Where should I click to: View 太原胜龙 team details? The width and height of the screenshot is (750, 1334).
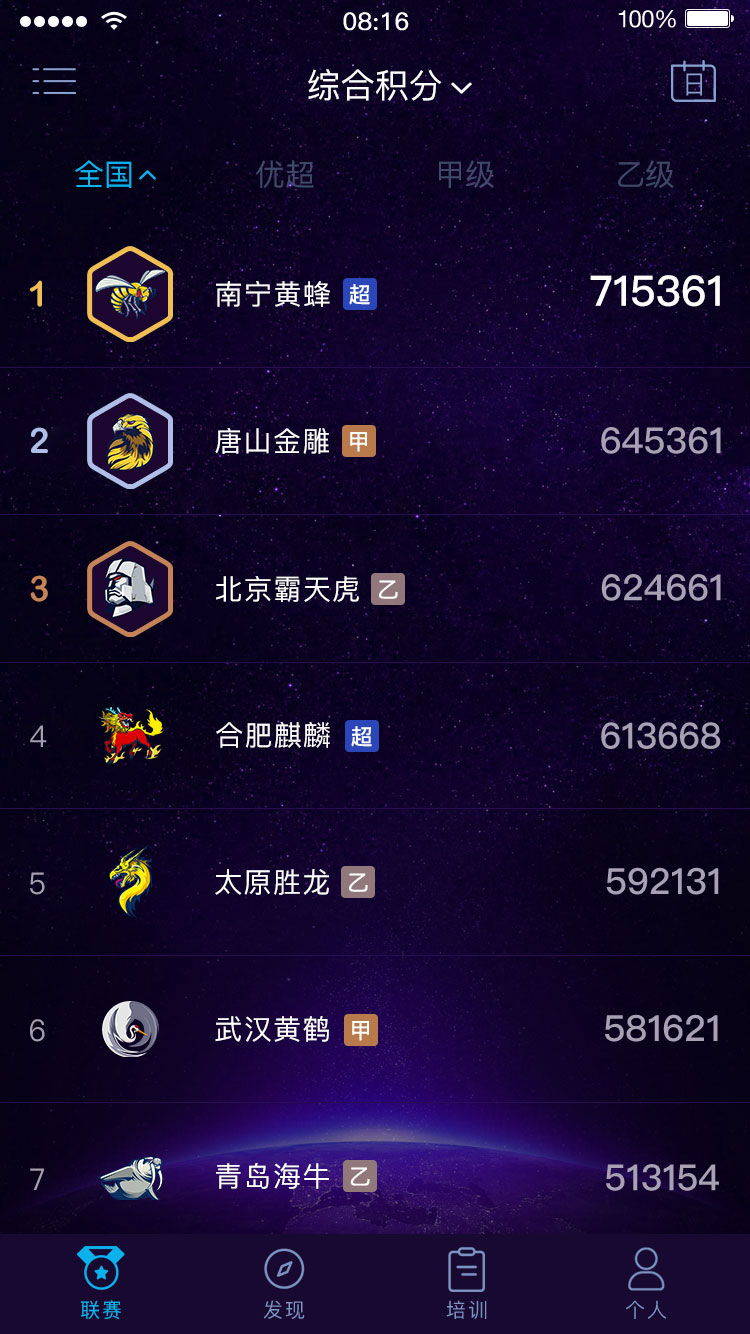tap(375, 882)
